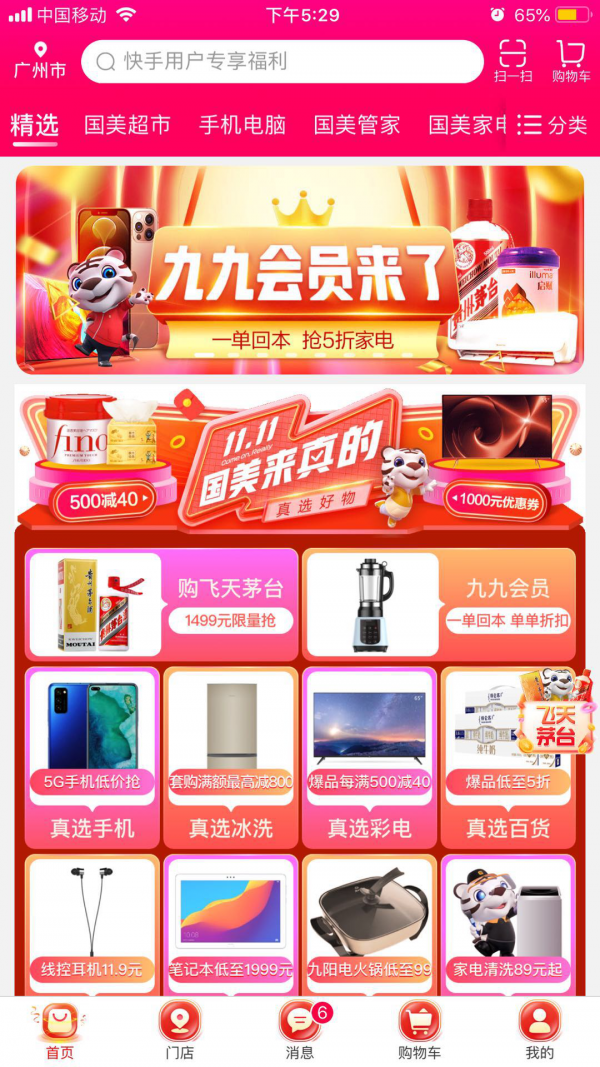Open the 九九会员来了 banner
Image resolution: width=600 pixels, height=1067 pixels.
pos(300,270)
